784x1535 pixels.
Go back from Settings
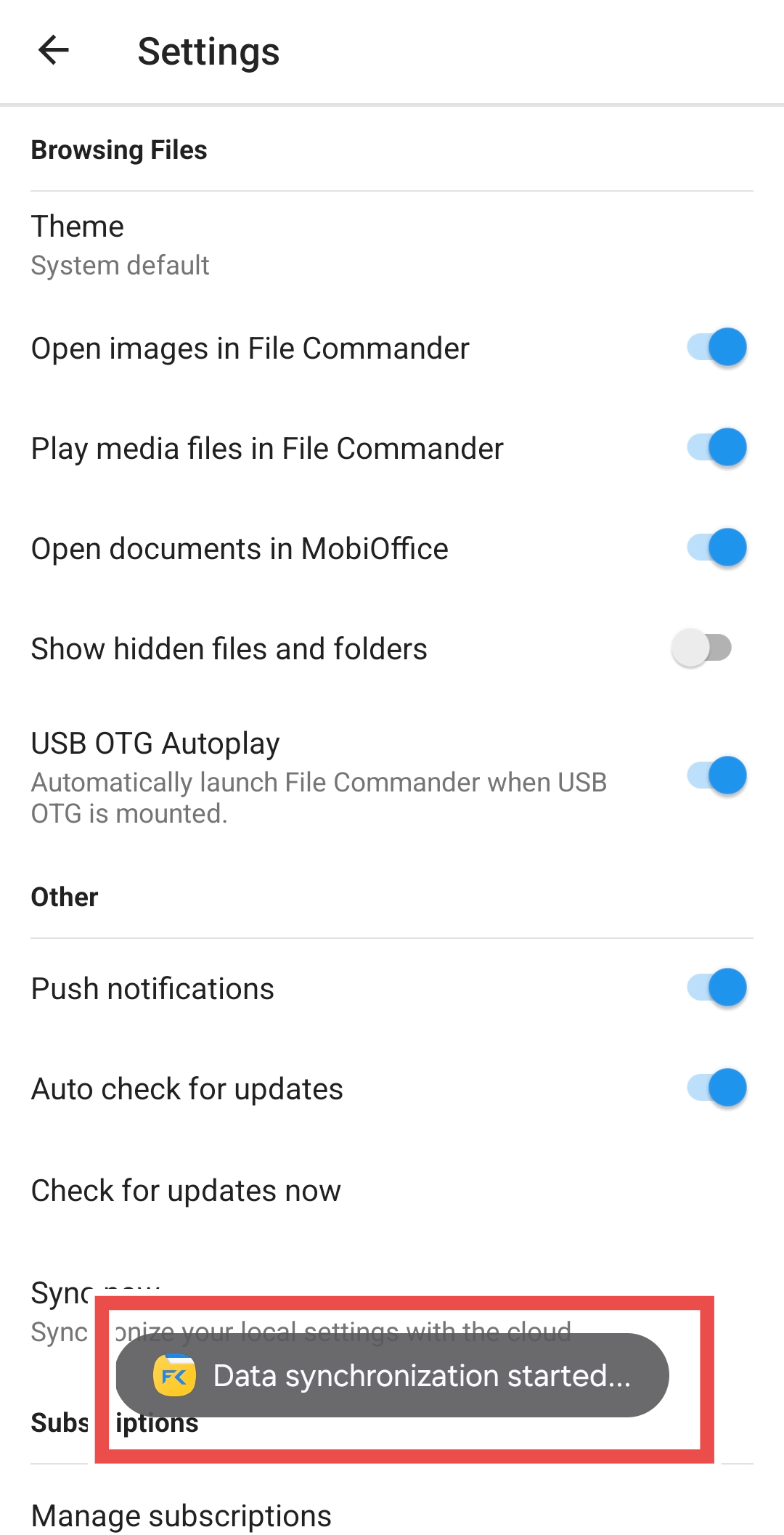tap(53, 50)
